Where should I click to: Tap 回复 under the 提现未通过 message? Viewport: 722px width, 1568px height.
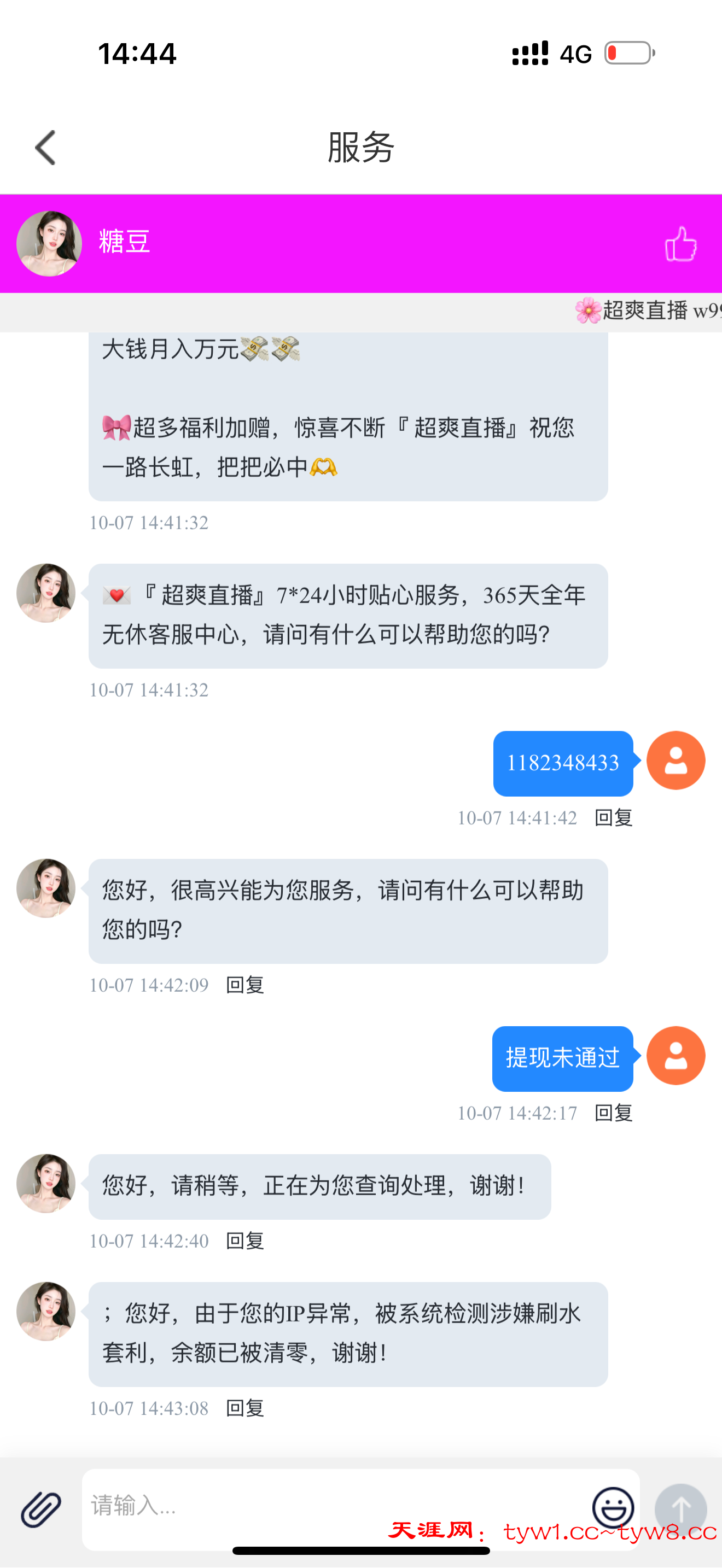[x=613, y=1113]
